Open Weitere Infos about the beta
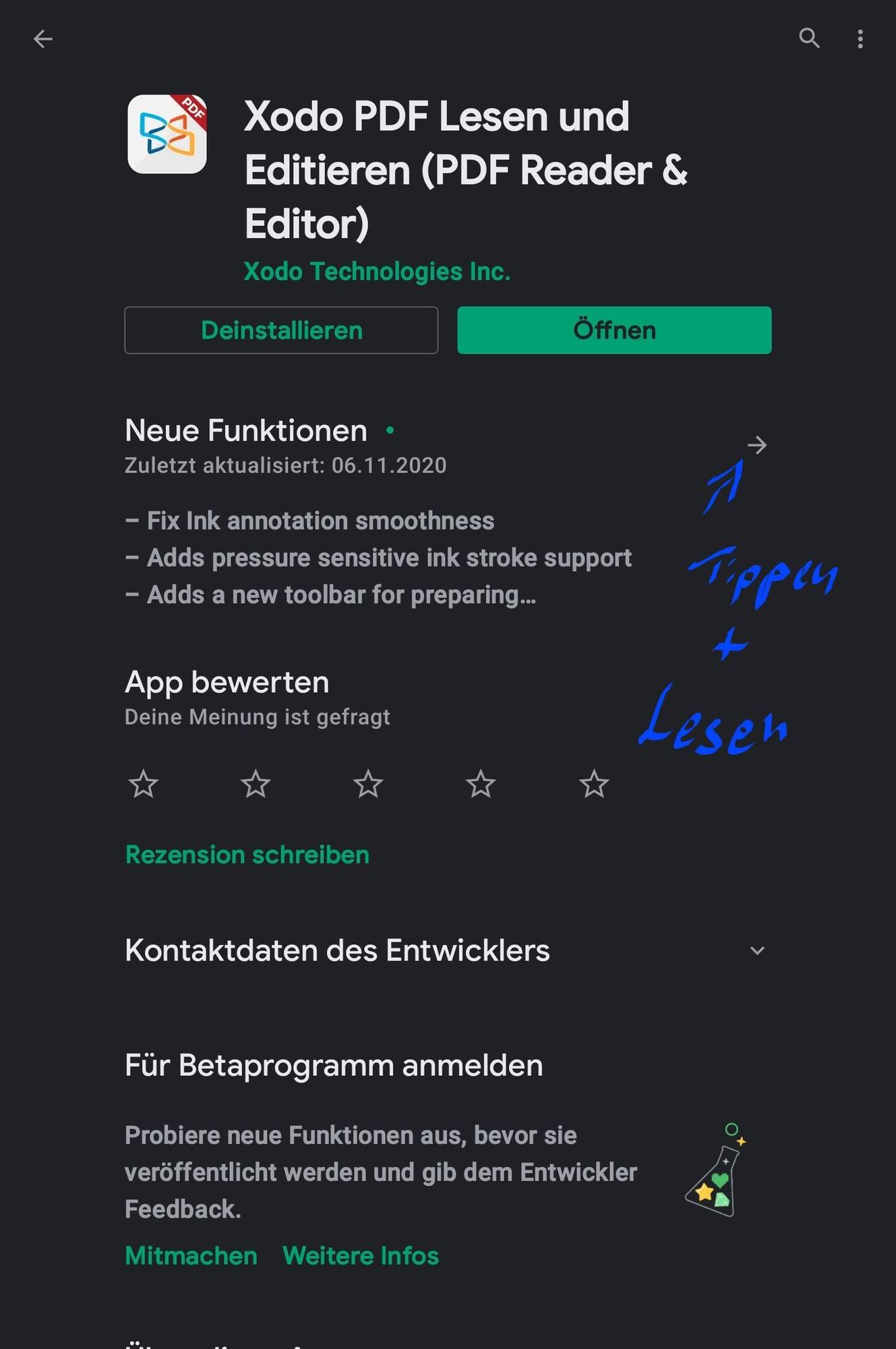 (x=361, y=1256)
